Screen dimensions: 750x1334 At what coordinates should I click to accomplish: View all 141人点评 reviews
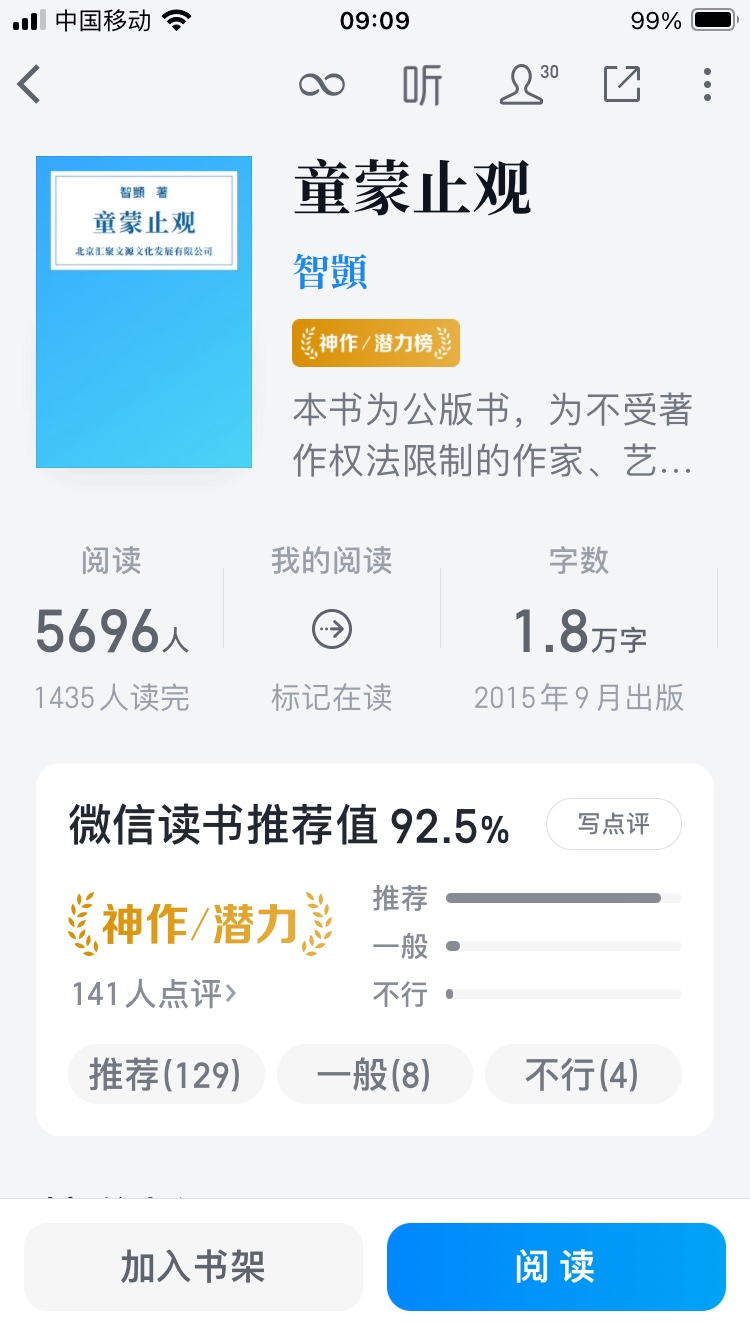[154, 993]
